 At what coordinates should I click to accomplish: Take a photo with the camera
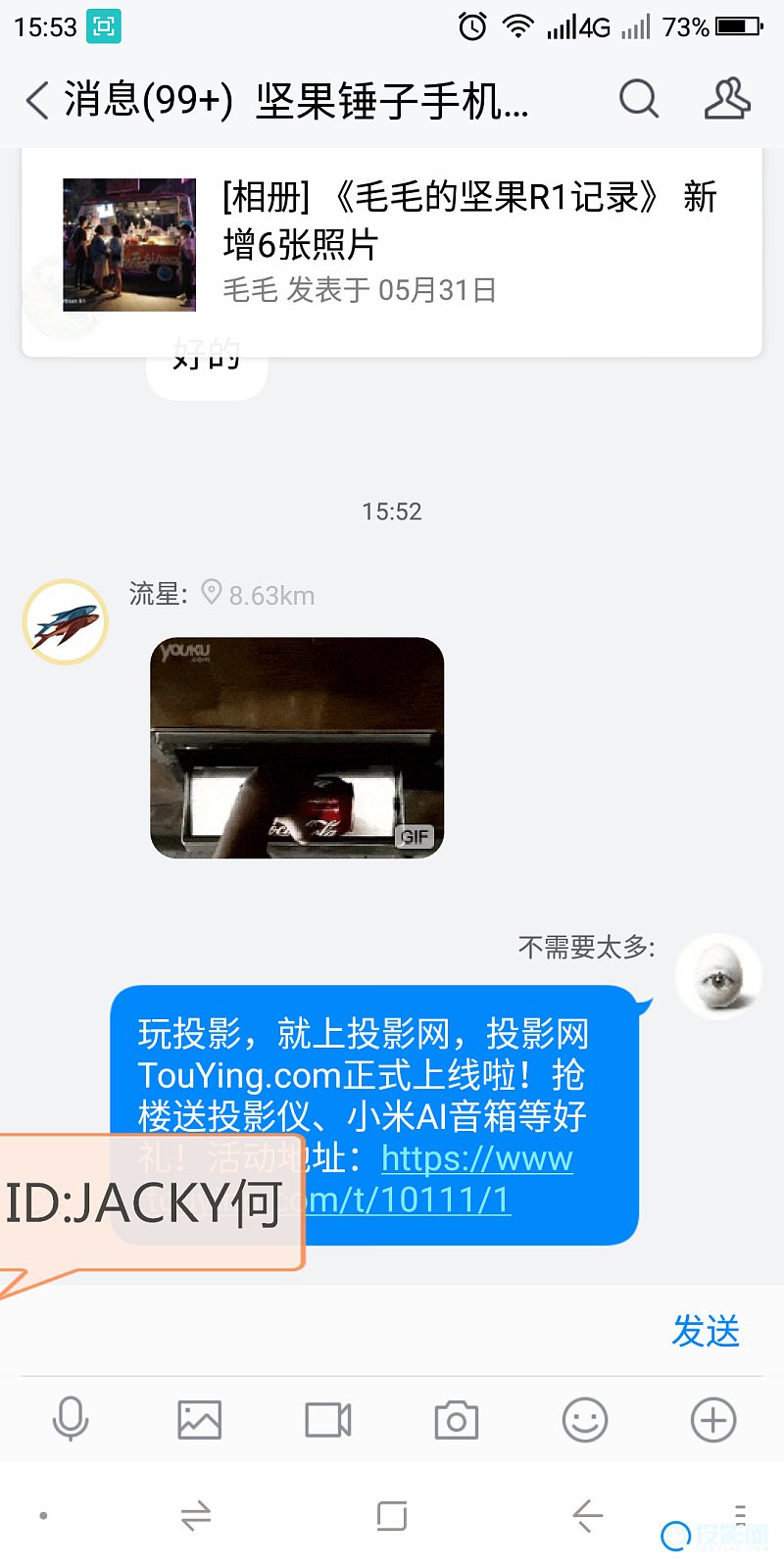point(457,1419)
